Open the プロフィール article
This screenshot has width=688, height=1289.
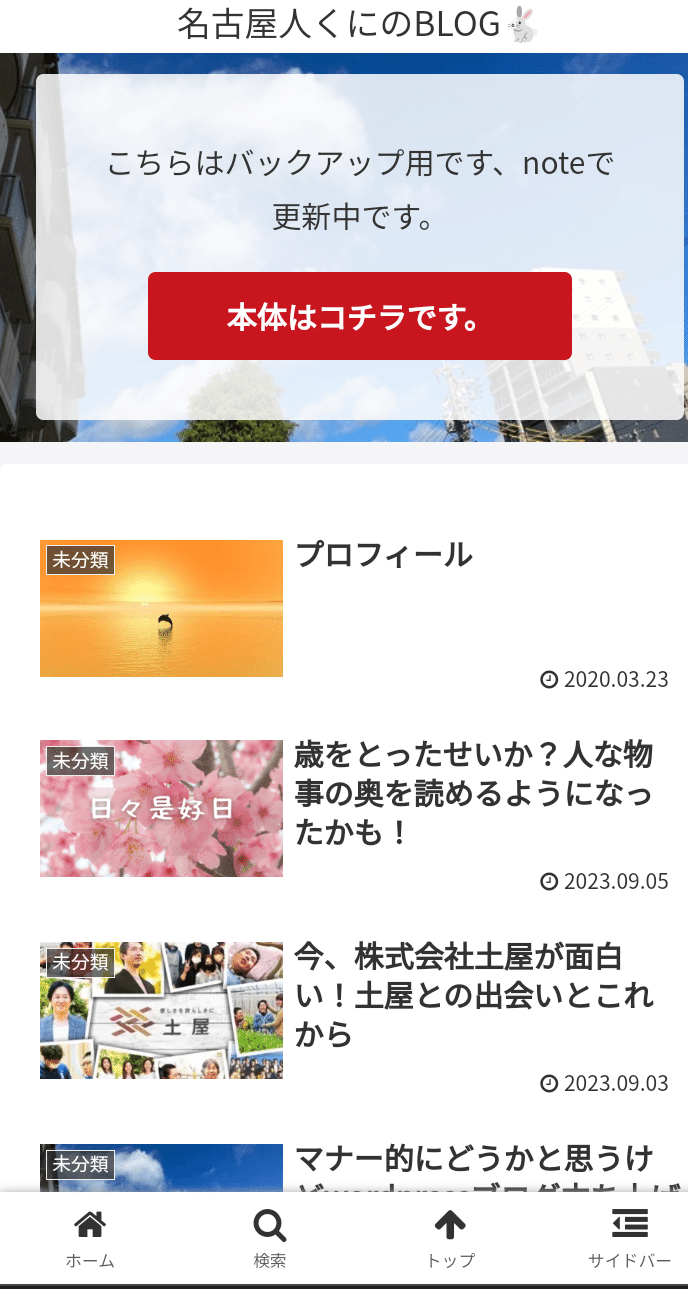383,555
